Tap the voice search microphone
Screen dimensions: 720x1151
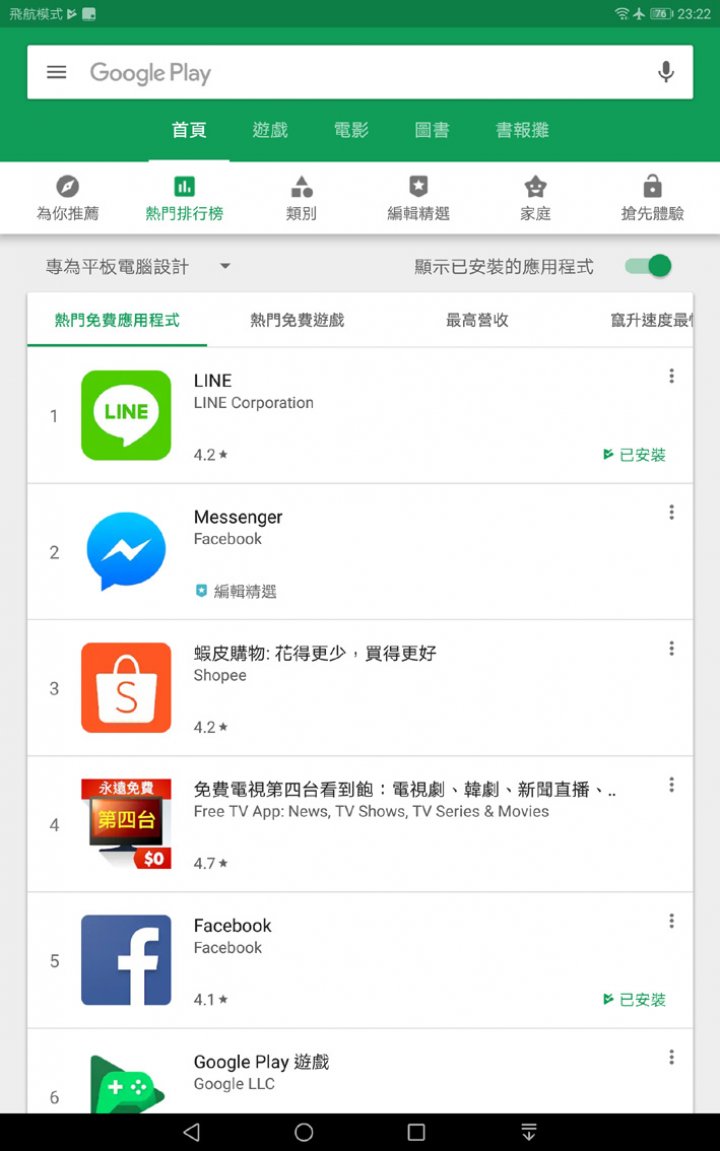pos(665,72)
